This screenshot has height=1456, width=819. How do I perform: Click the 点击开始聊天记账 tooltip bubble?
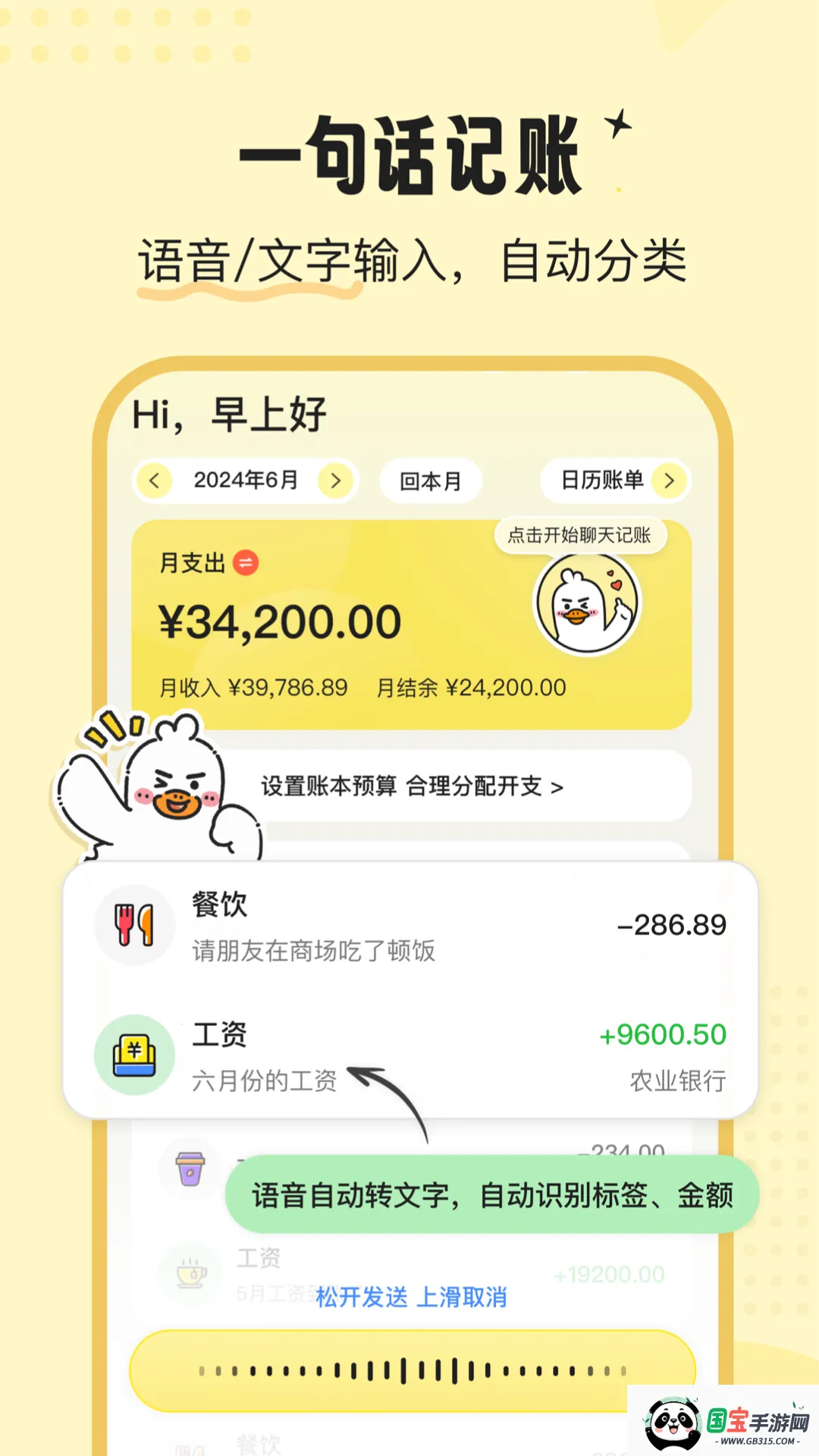(581, 535)
